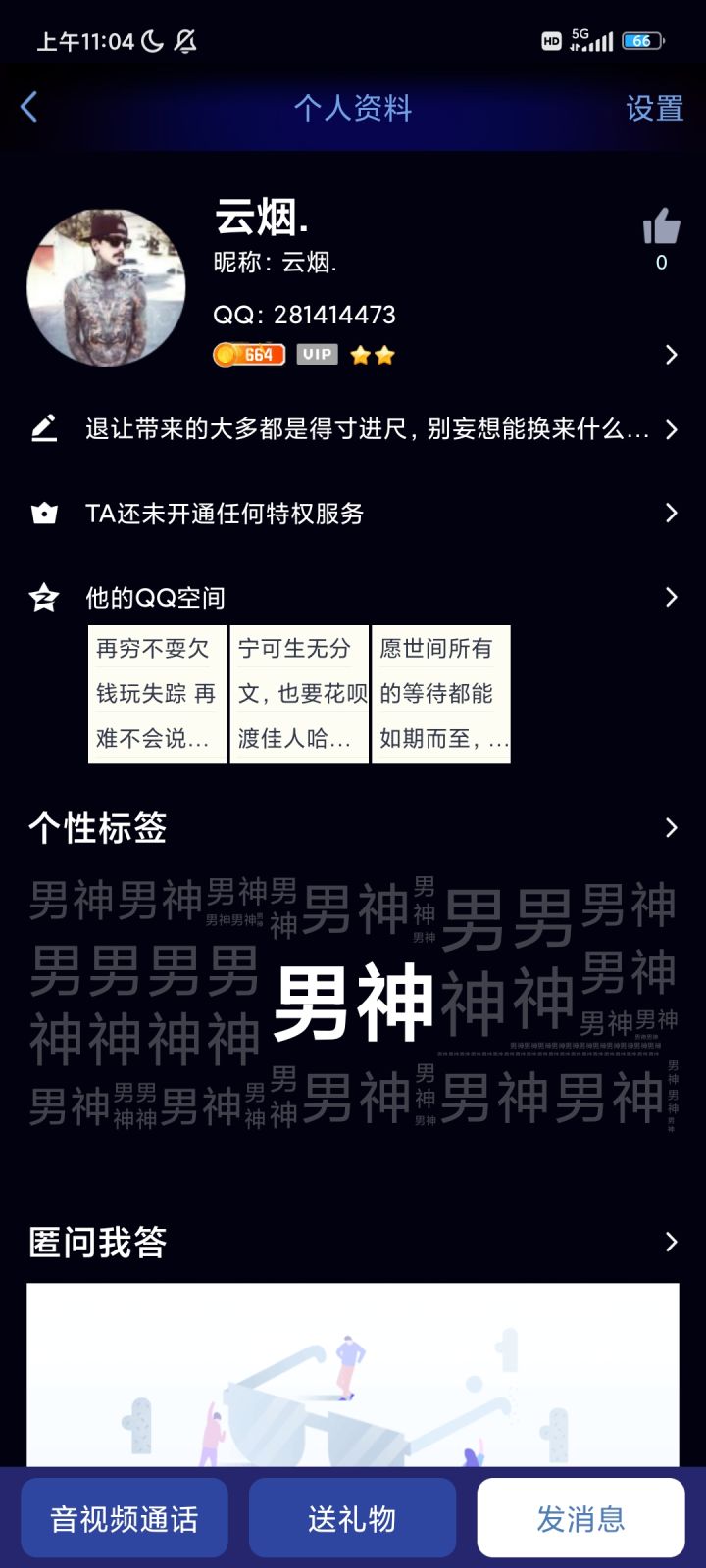Viewport: 706px width, 1568px height.
Task: Tap the thumbs-up like icon
Action: tap(662, 227)
